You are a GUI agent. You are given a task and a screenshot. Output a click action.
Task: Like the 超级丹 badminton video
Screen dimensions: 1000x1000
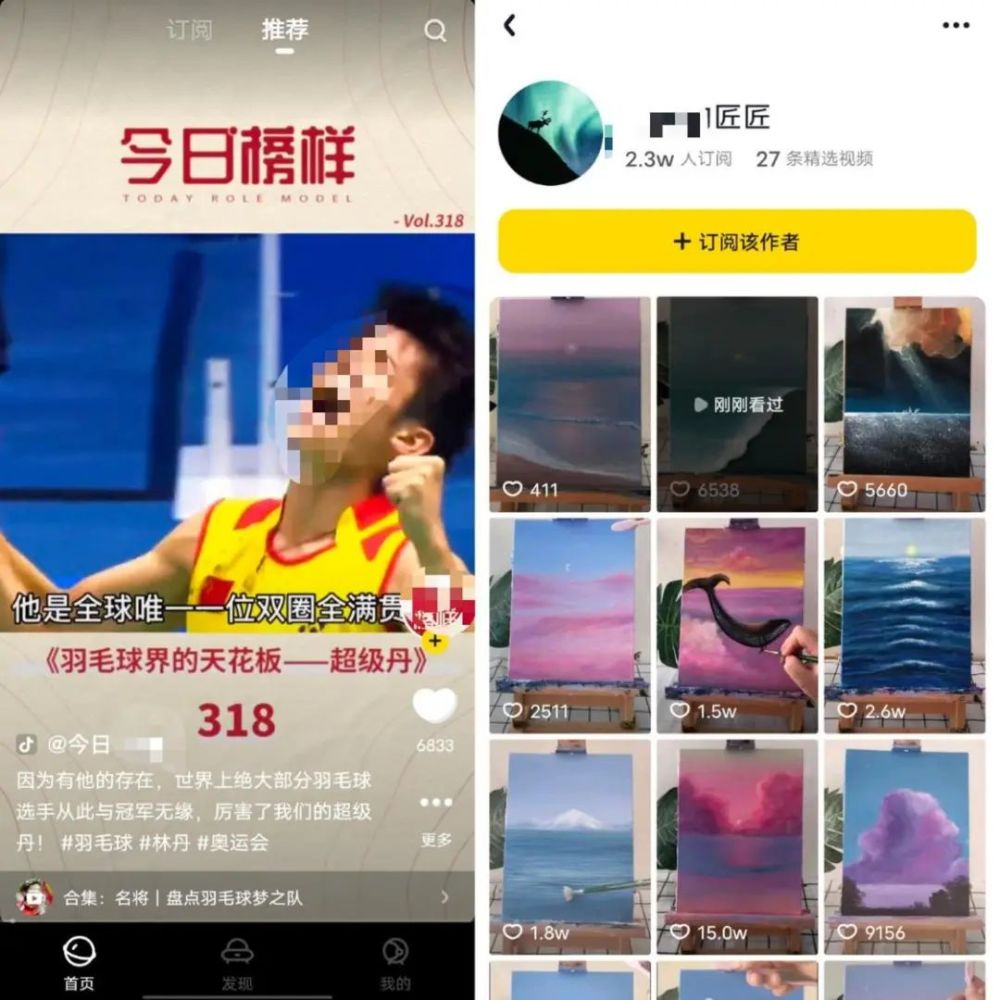click(435, 708)
